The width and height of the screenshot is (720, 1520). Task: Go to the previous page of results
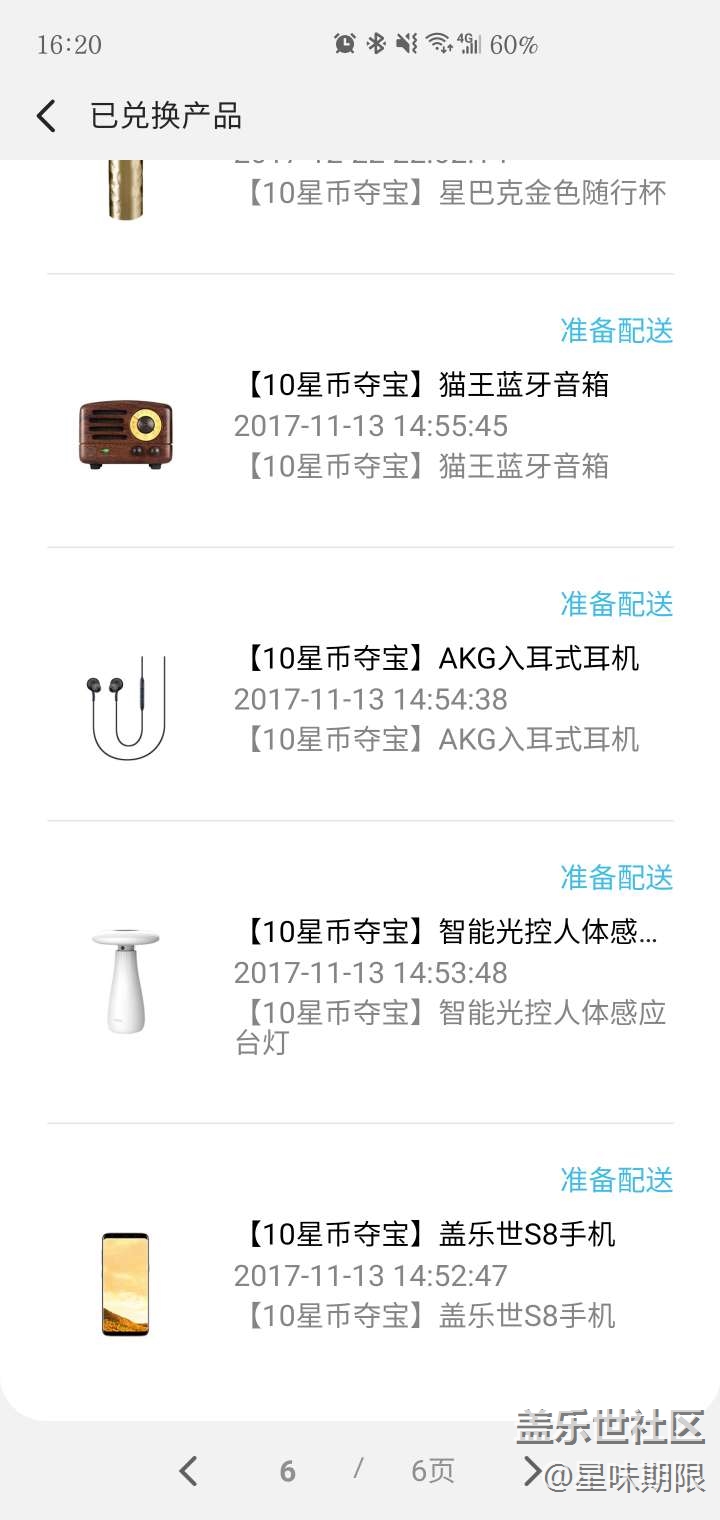pos(188,1470)
